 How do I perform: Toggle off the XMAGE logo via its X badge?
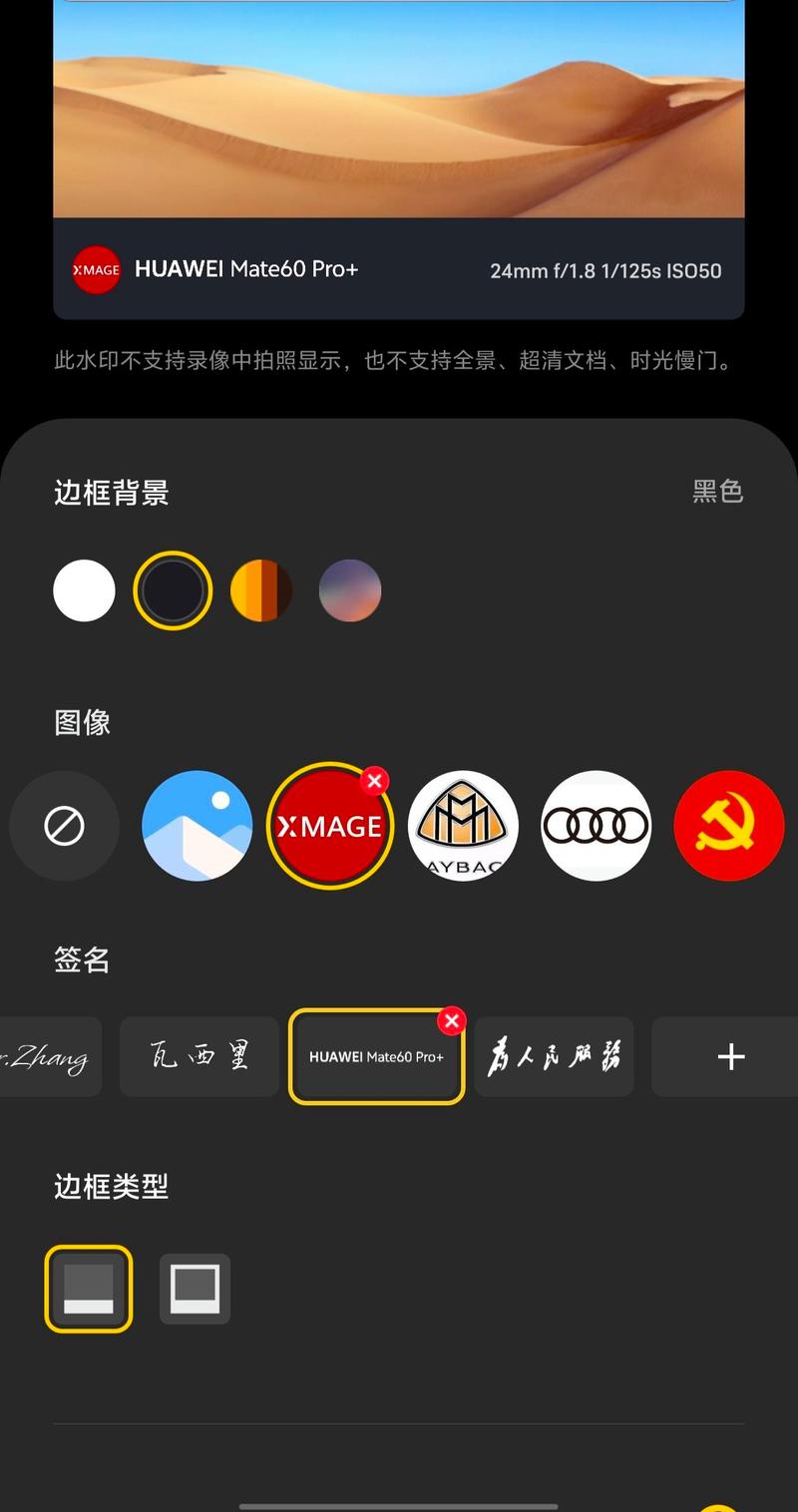tap(374, 781)
